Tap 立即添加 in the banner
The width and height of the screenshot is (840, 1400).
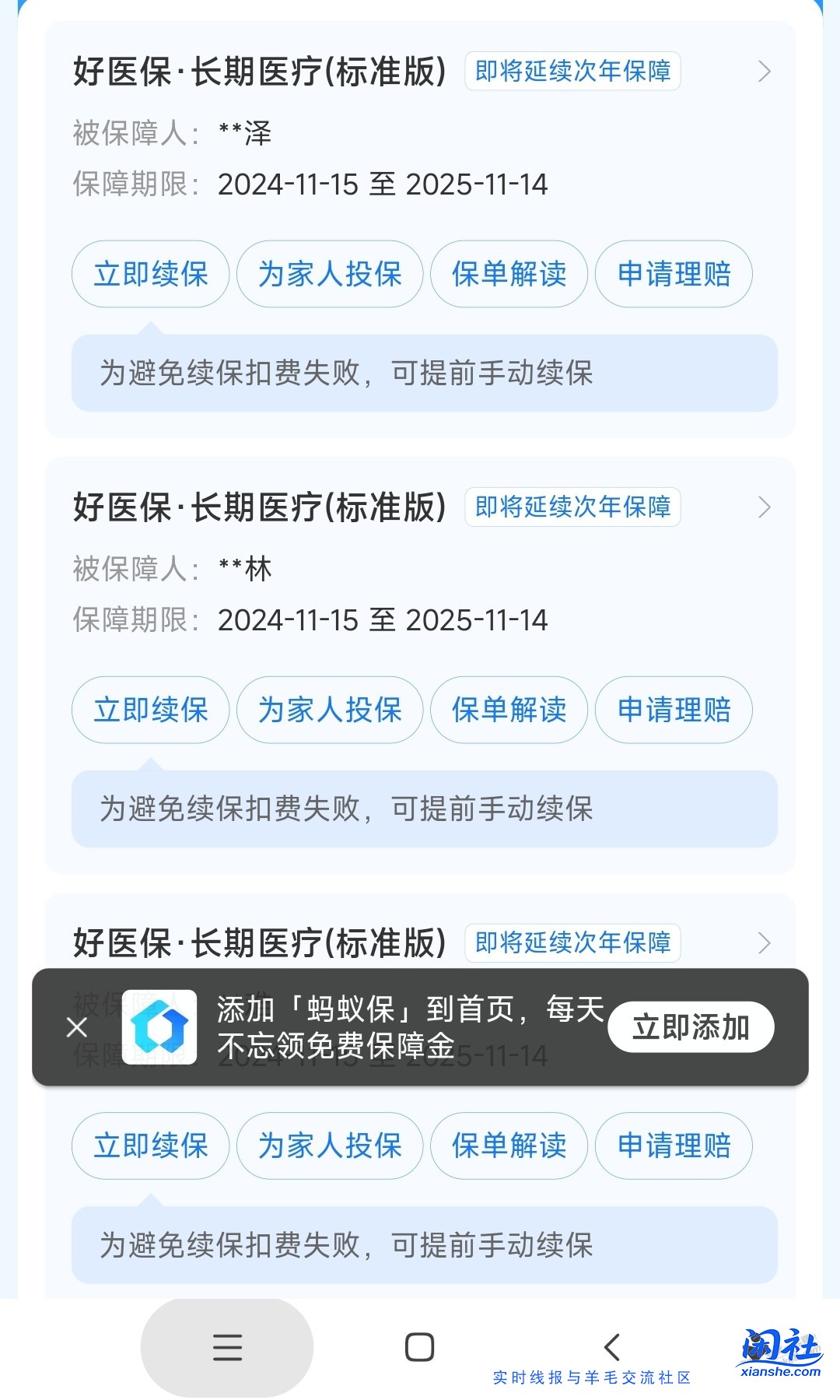[691, 1026]
